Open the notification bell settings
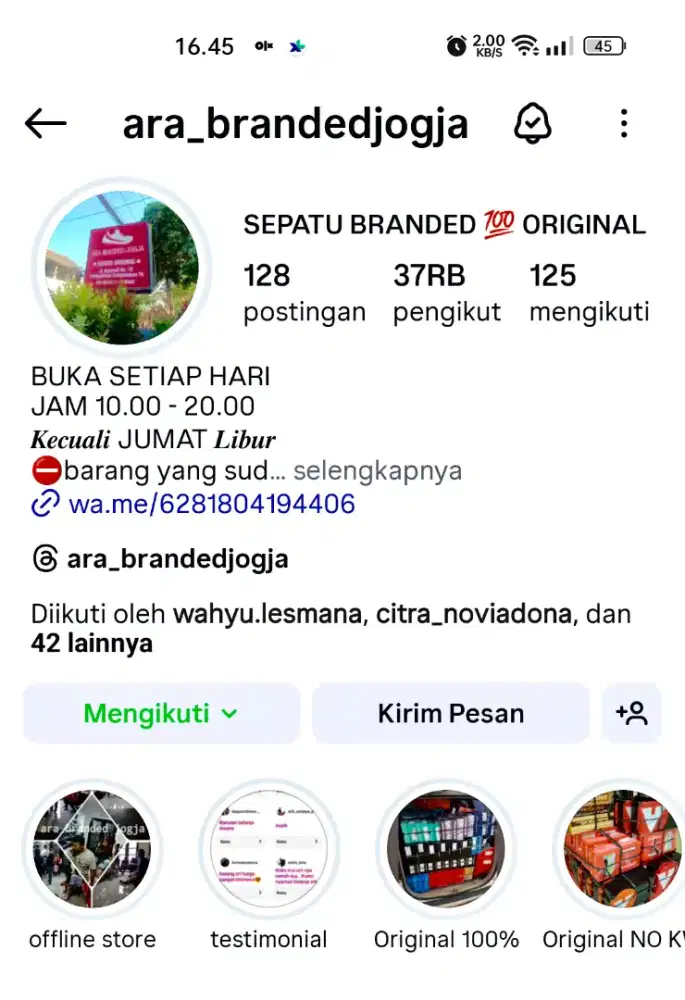This screenshot has width=685, height=1000. click(532, 124)
